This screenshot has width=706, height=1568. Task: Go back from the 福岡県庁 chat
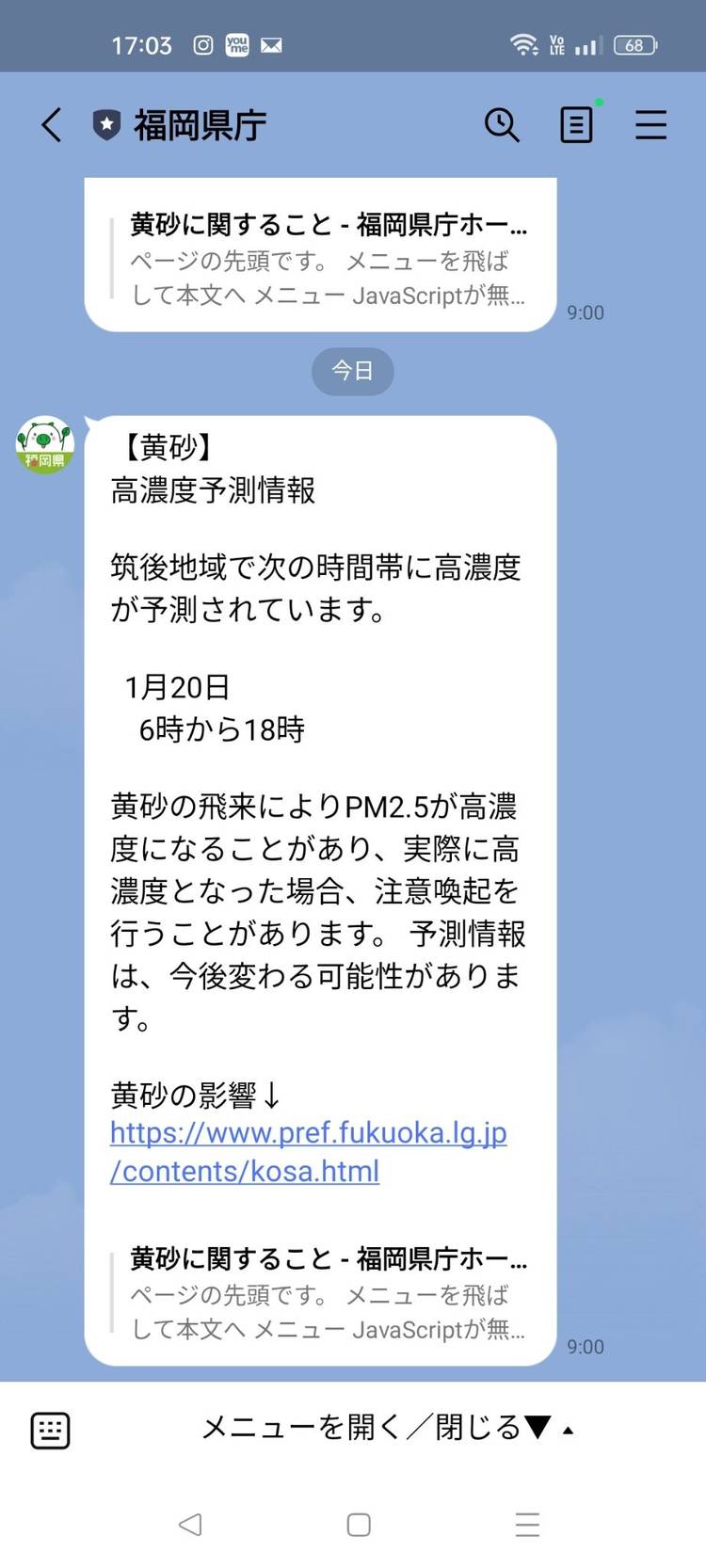tap(52, 124)
